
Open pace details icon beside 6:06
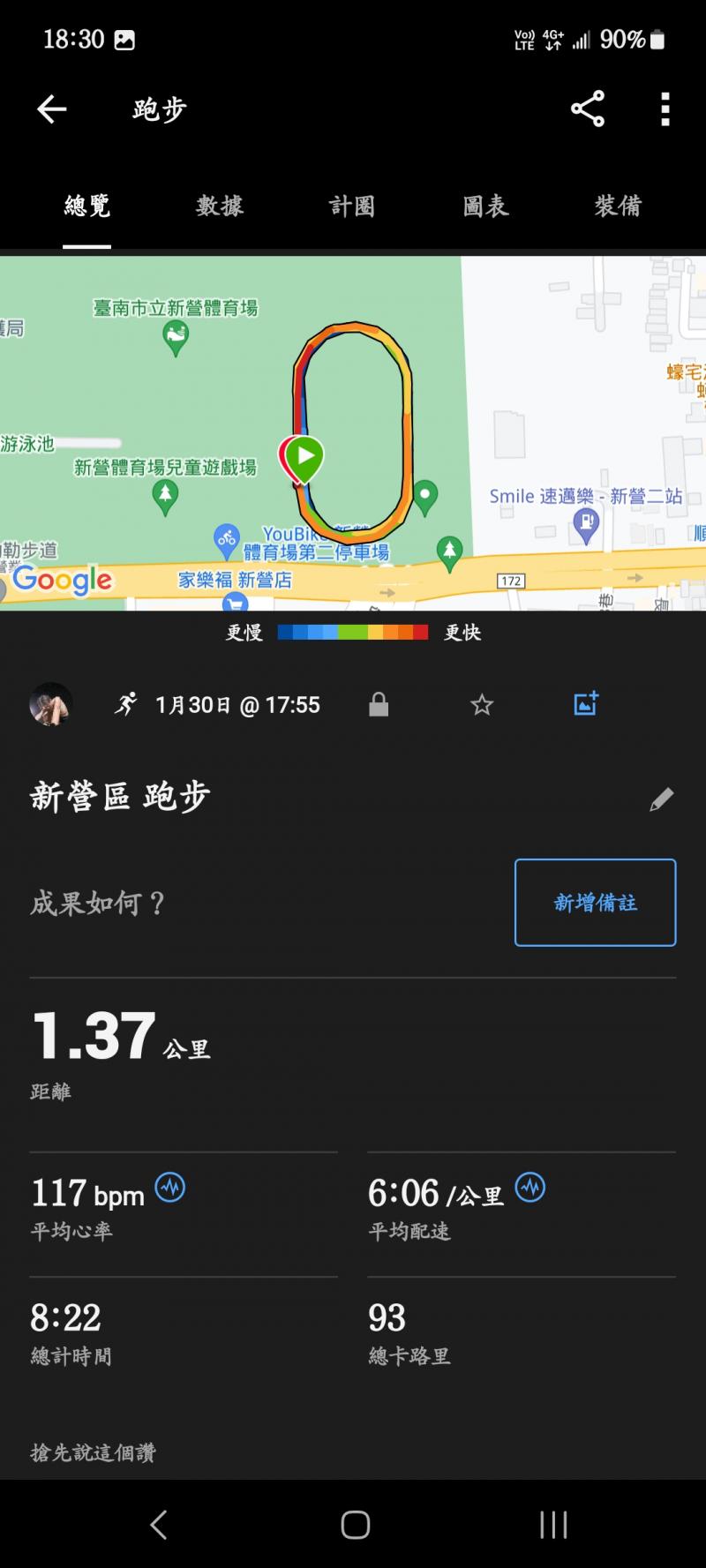click(x=530, y=1188)
